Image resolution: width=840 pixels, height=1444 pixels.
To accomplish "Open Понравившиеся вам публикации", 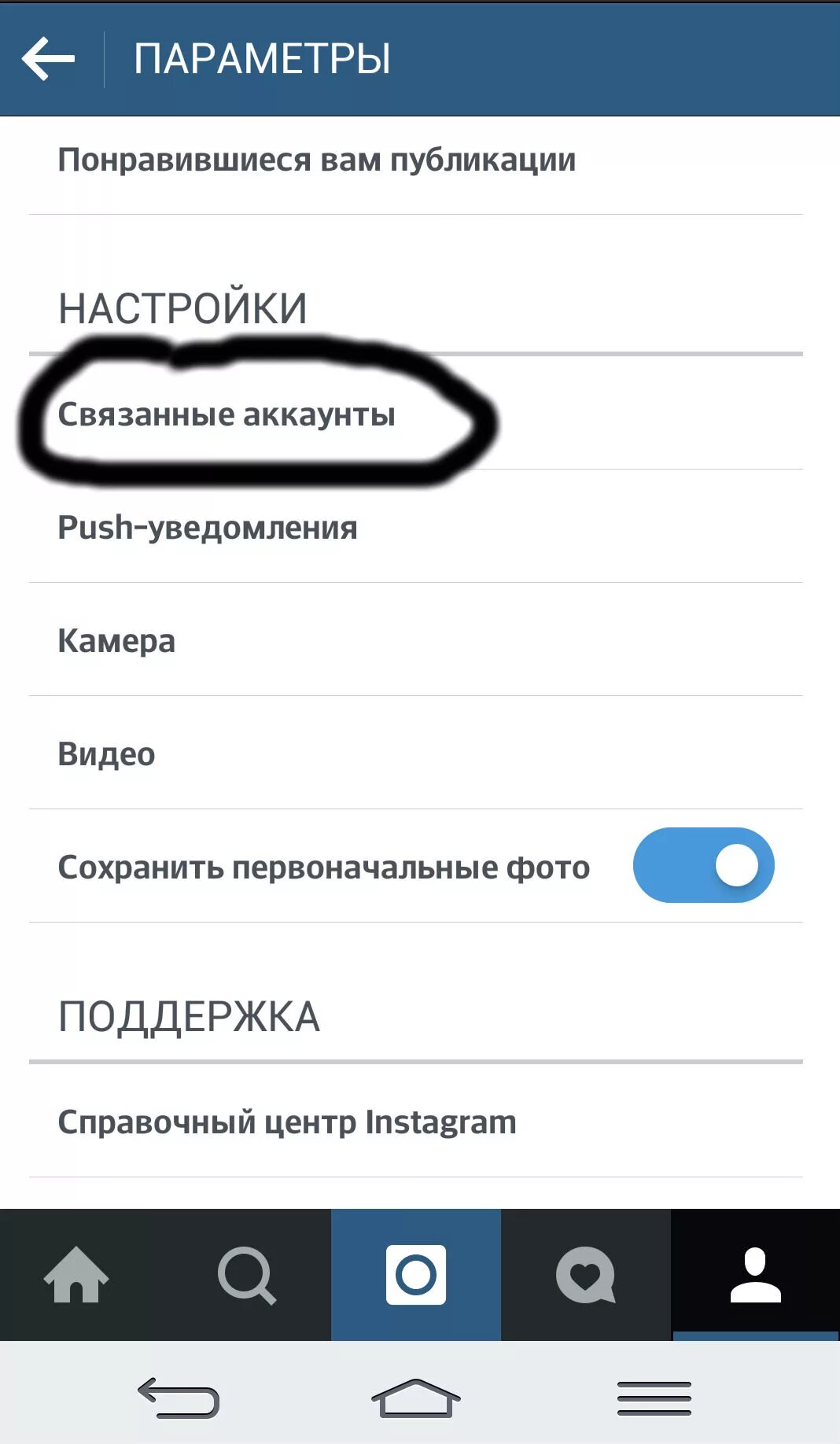I will coord(416,160).
